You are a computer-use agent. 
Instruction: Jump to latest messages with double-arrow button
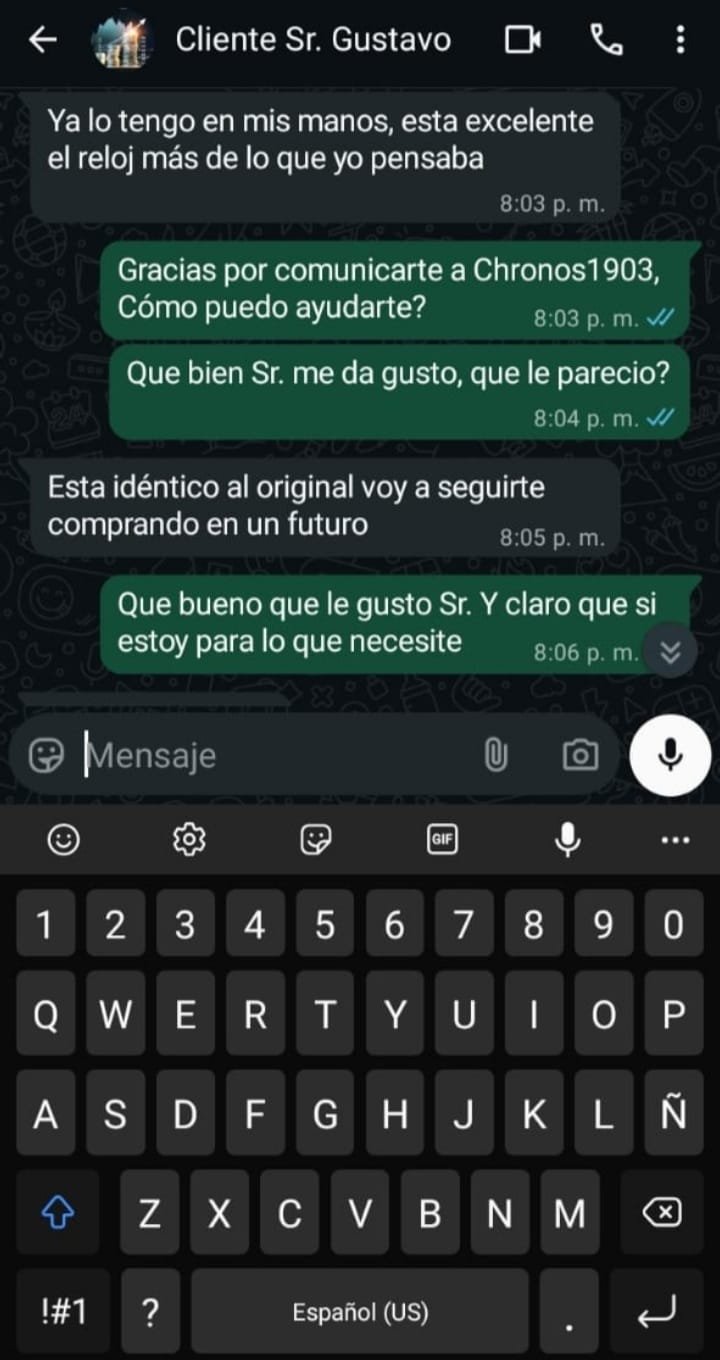coord(670,652)
